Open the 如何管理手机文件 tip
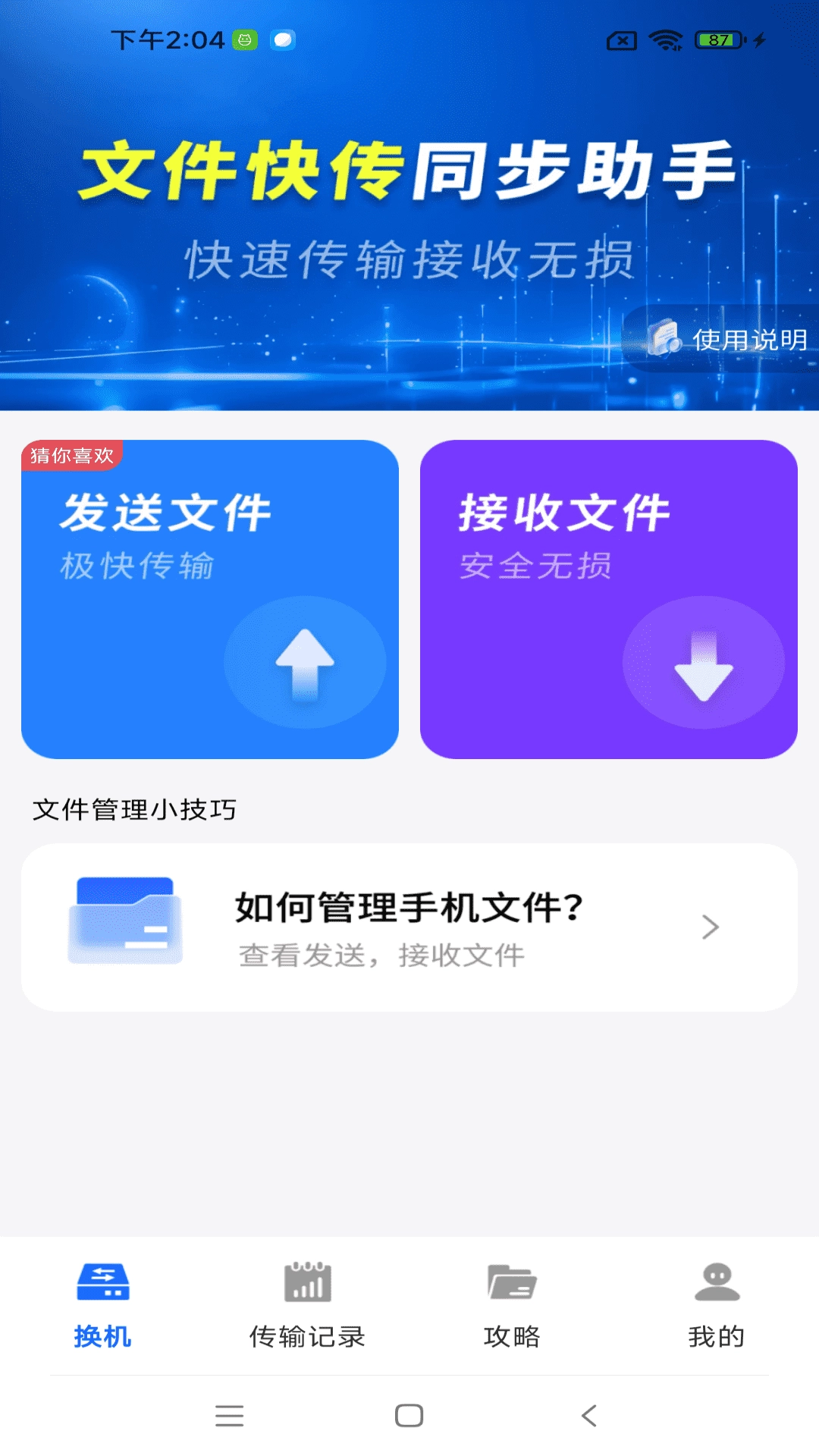The width and height of the screenshot is (819, 1456). [x=409, y=927]
